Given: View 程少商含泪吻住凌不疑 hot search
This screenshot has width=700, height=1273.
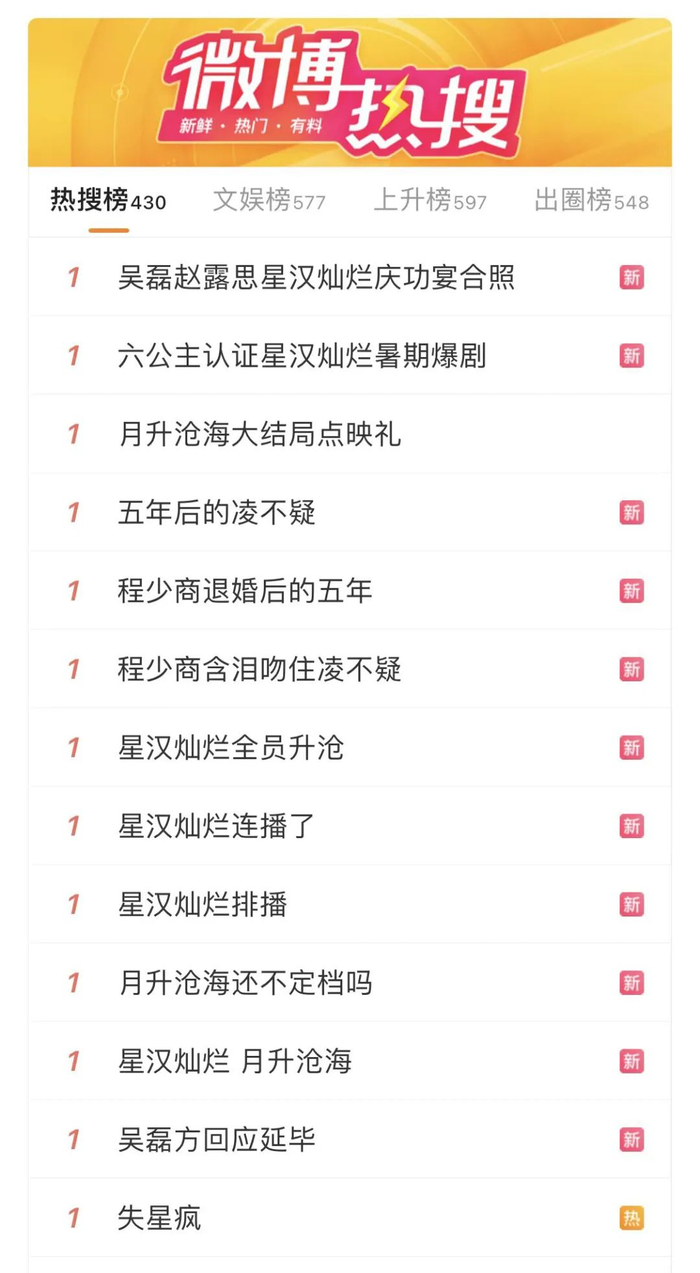Looking at the screenshot, I should click(x=260, y=669).
